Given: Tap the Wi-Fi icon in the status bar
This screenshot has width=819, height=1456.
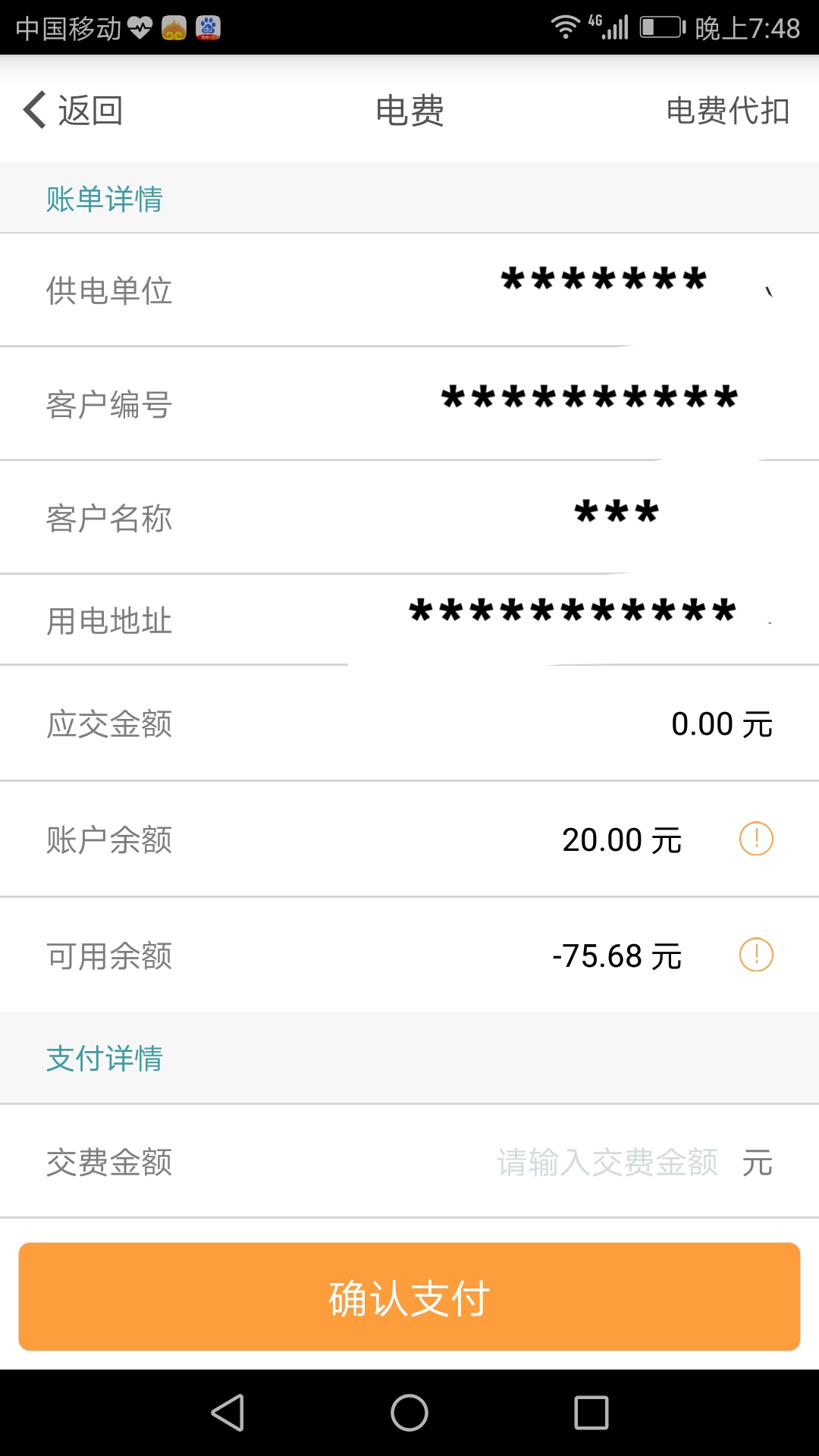Looking at the screenshot, I should coord(565,27).
